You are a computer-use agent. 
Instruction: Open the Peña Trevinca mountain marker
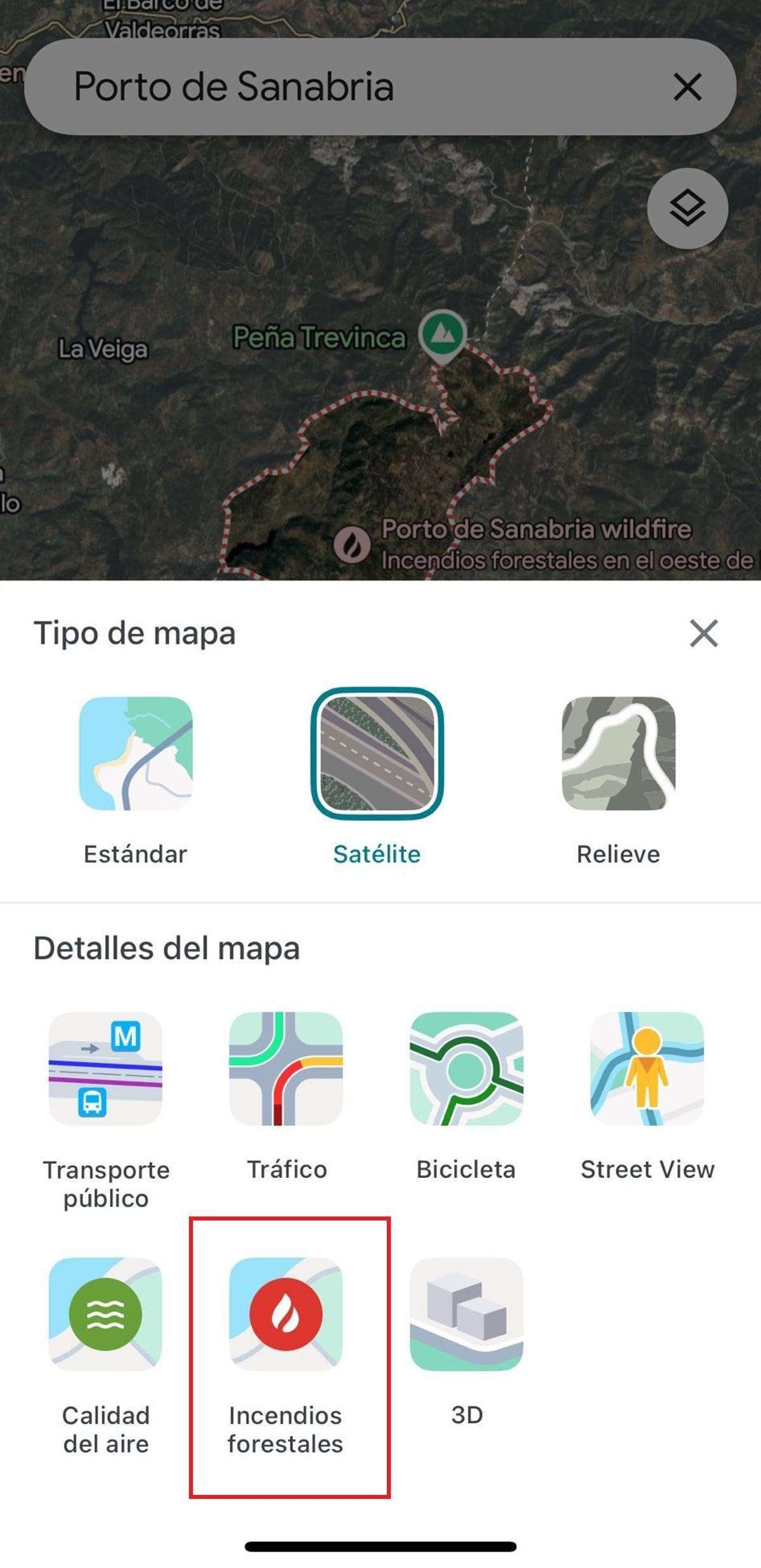[442, 335]
